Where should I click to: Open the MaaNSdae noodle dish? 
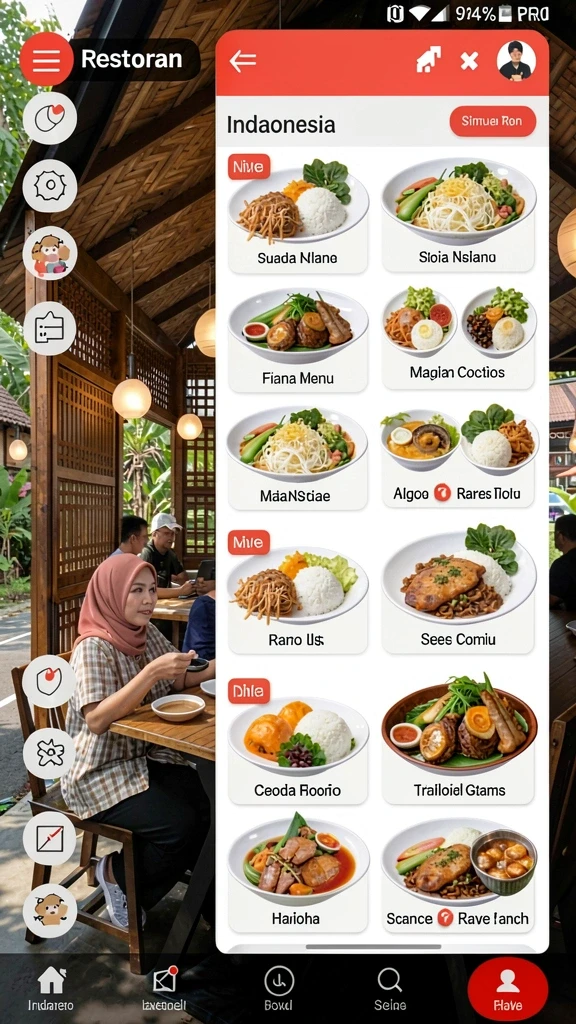click(298, 457)
